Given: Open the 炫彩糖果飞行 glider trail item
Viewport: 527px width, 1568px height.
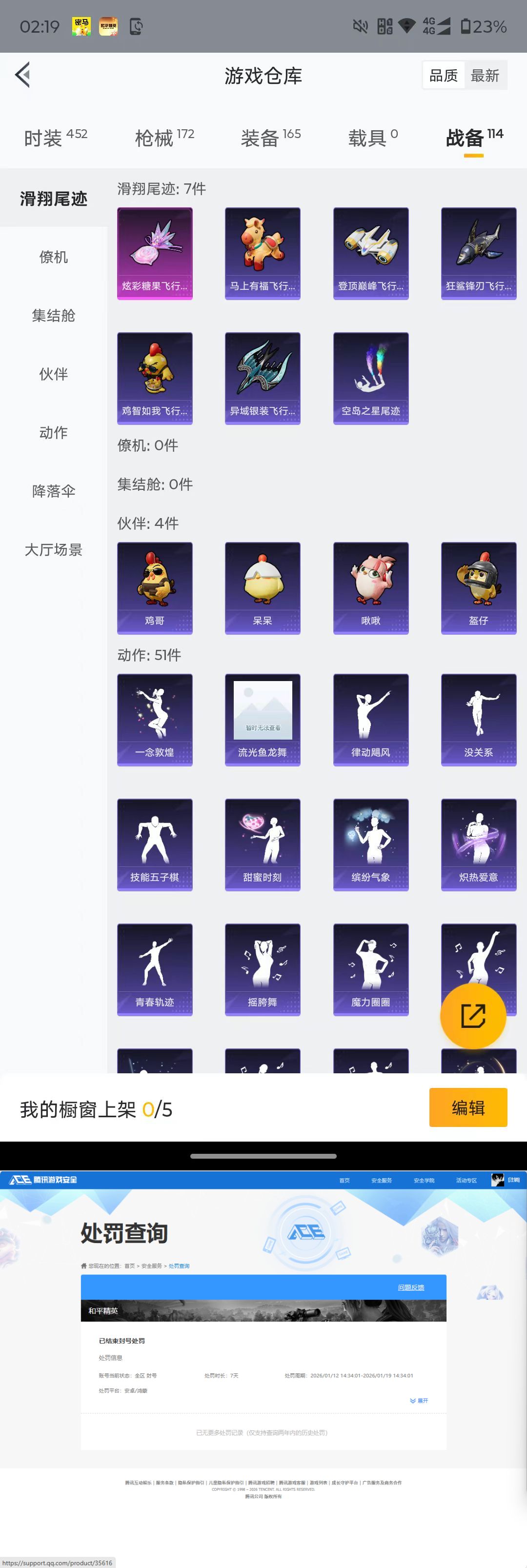Looking at the screenshot, I should pyautogui.click(x=155, y=253).
